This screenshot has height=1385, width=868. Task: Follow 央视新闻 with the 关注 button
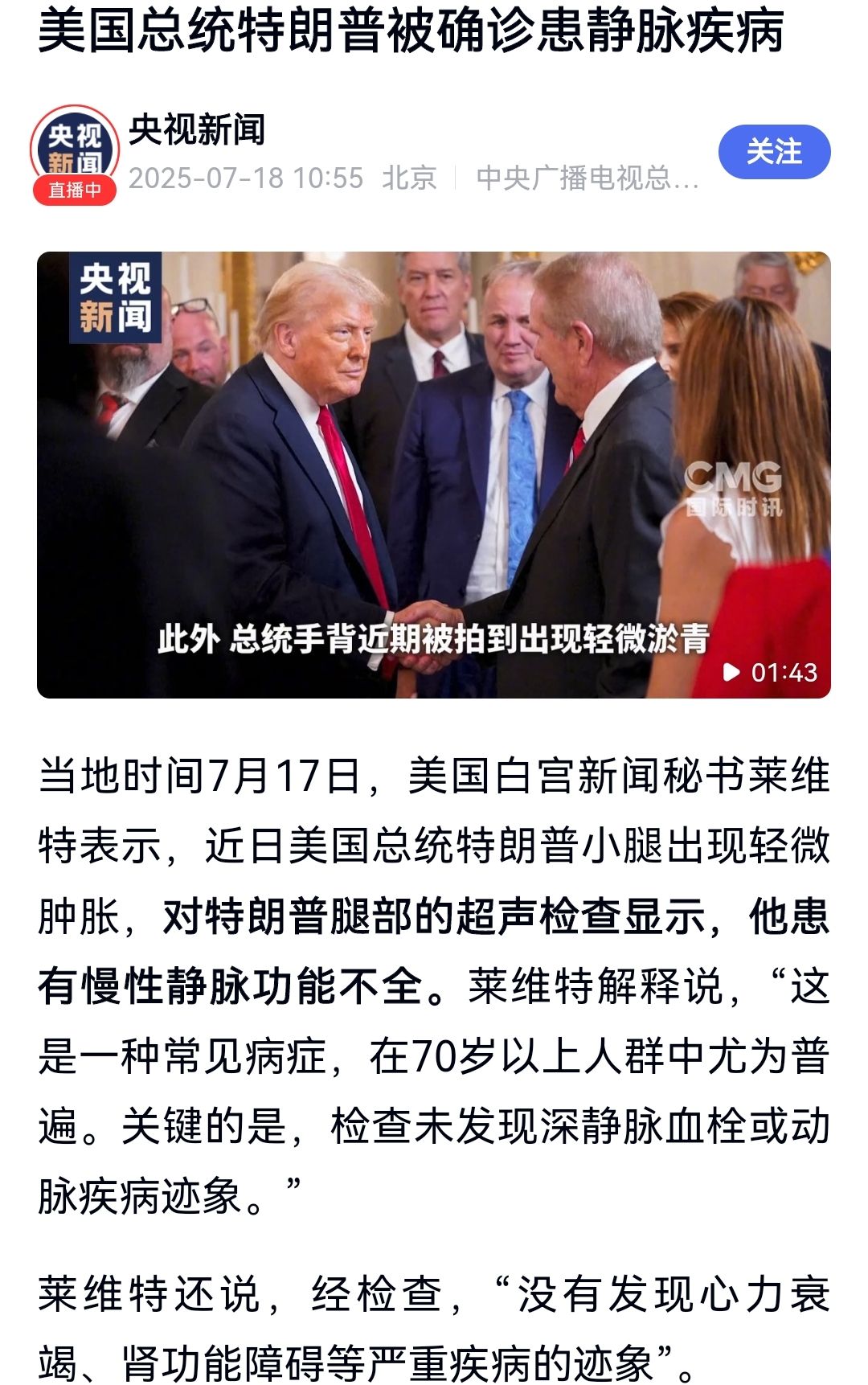[x=773, y=152]
